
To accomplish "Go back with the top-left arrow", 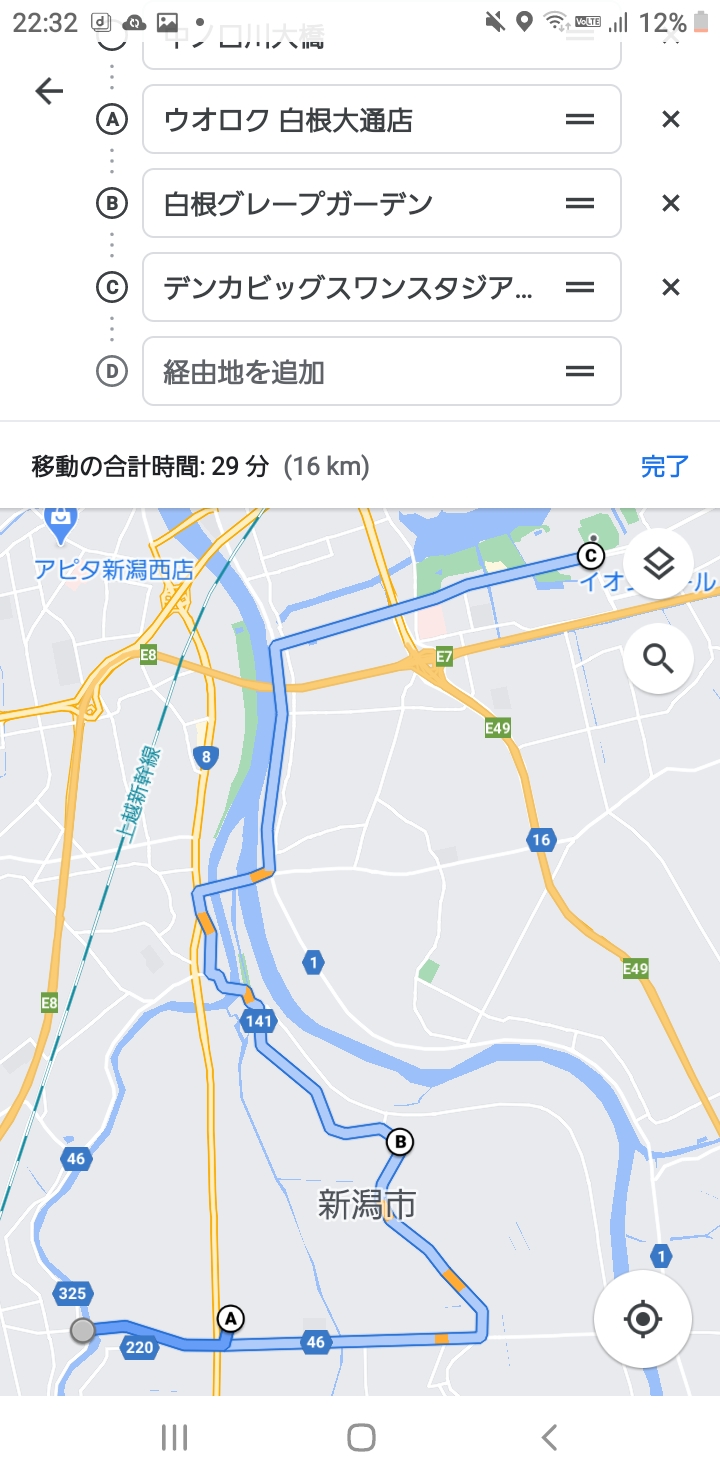I will [48, 92].
